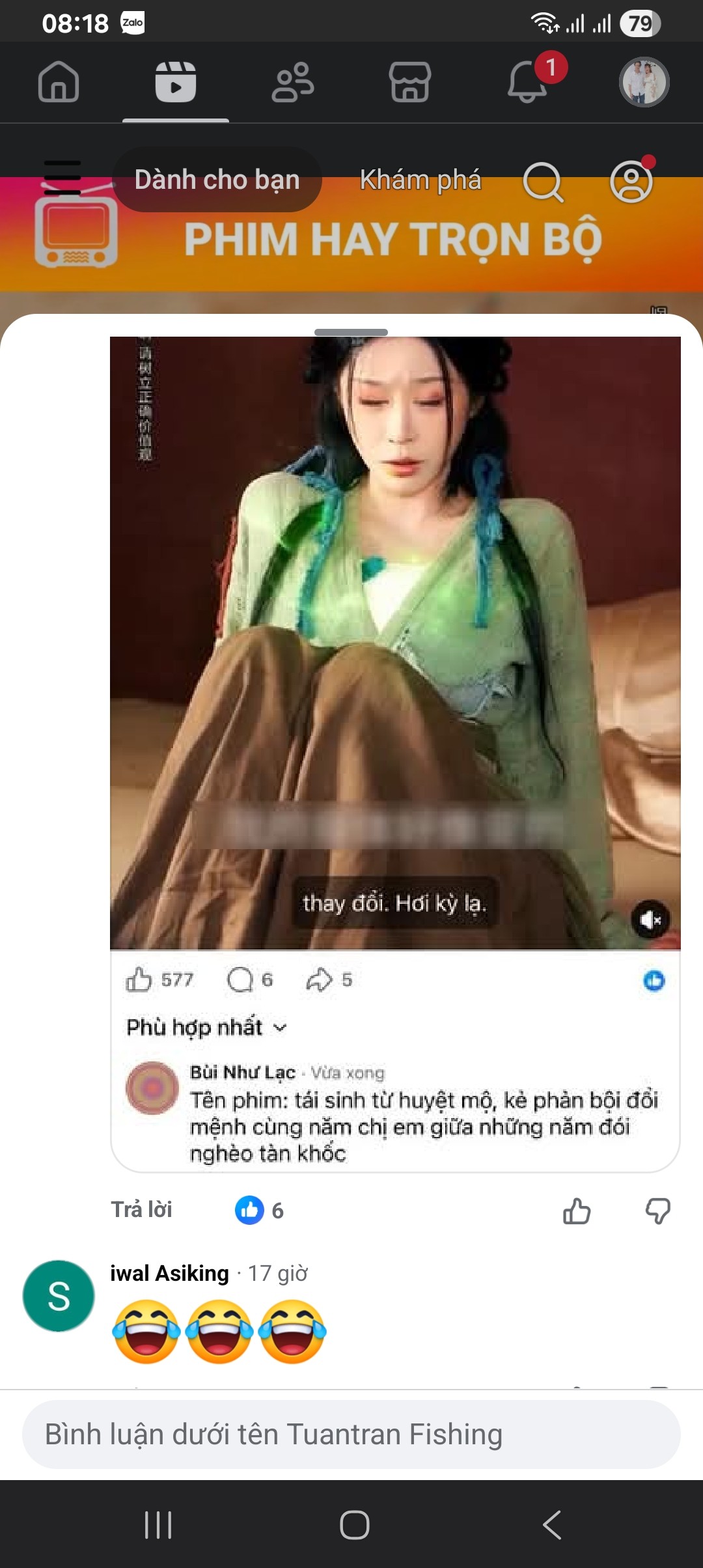Write a comment as Tuantran Fishing

(x=351, y=1435)
